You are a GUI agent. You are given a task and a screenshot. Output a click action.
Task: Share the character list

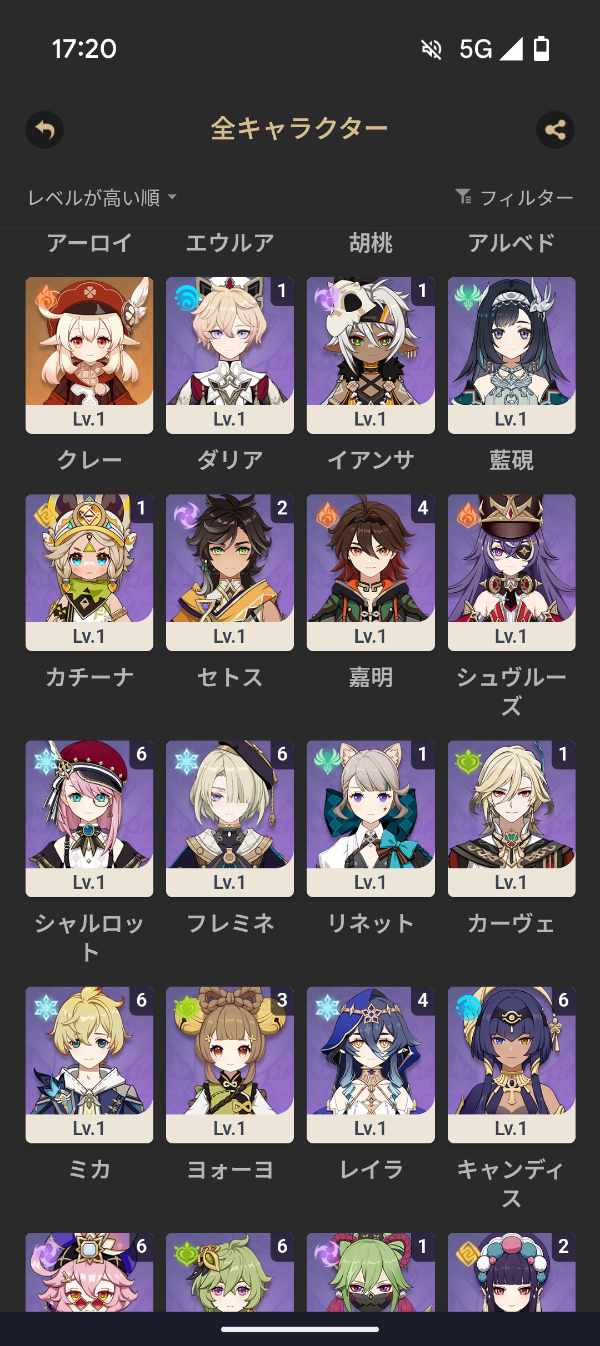(x=555, y=129)
